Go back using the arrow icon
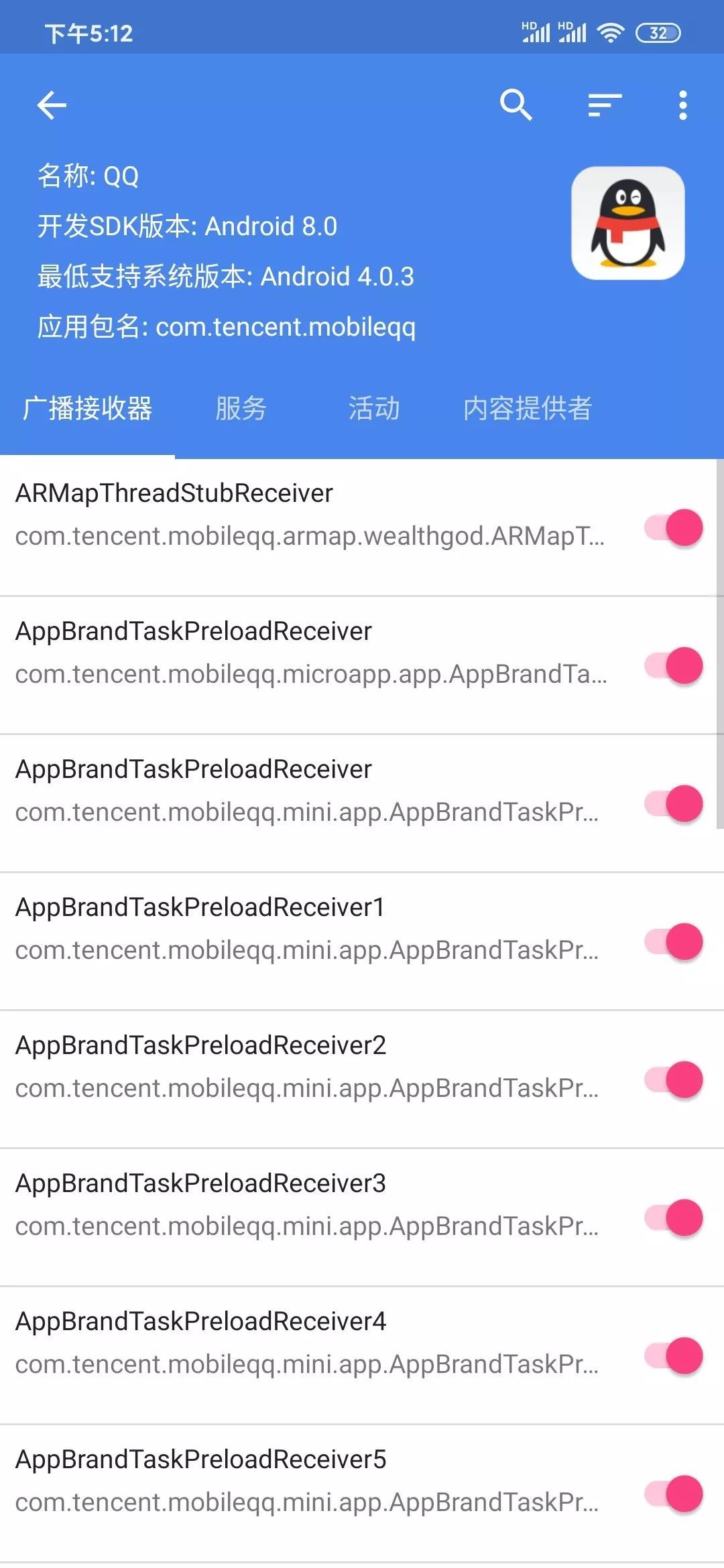Screen dimensions: 724x1568 (52, 105)
